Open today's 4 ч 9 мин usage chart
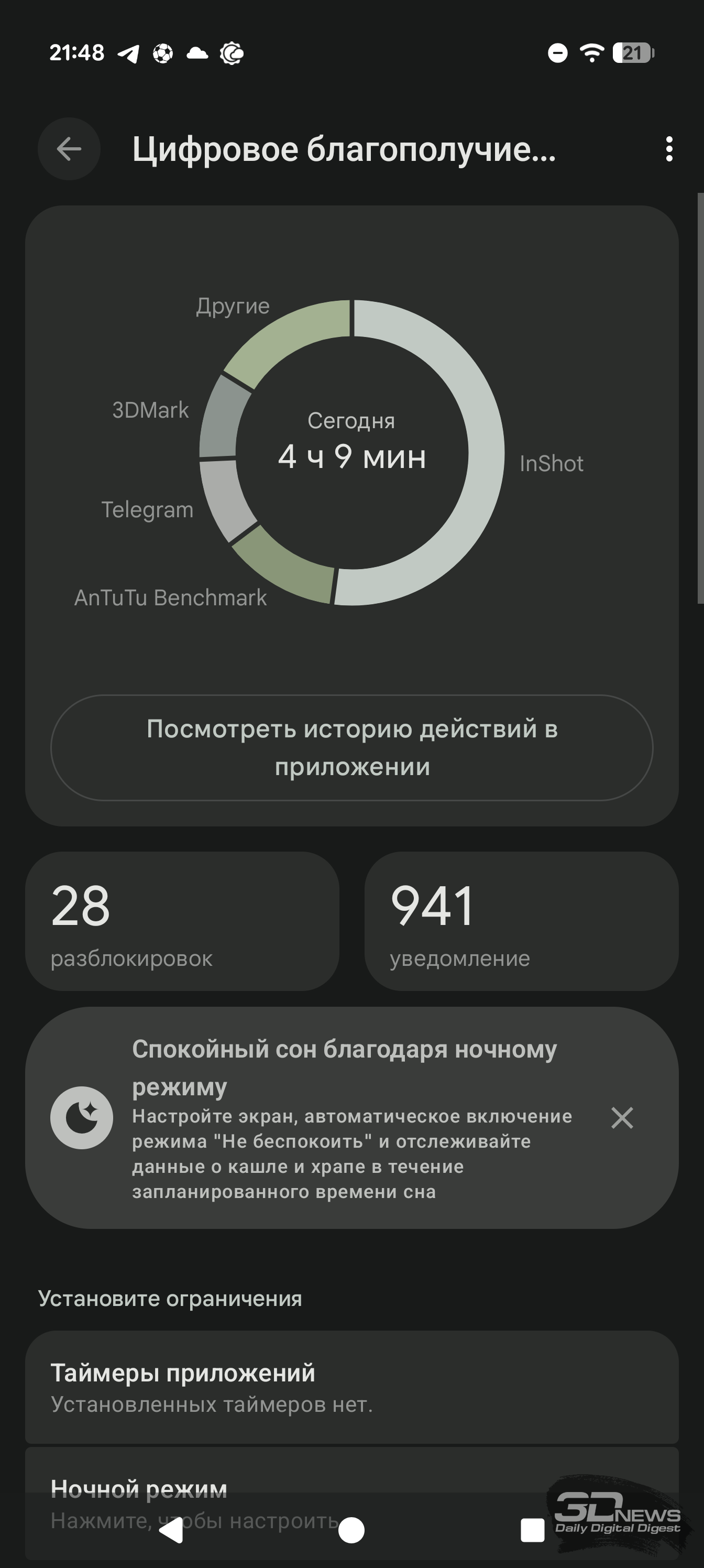Viewport: 704px width, 1568px height. tap(351, 452)
